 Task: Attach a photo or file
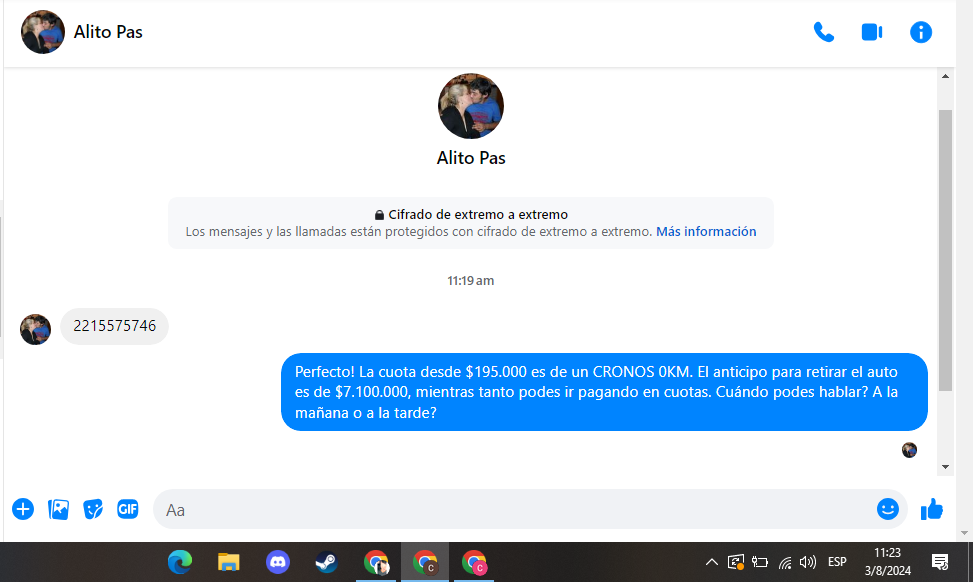59,509
